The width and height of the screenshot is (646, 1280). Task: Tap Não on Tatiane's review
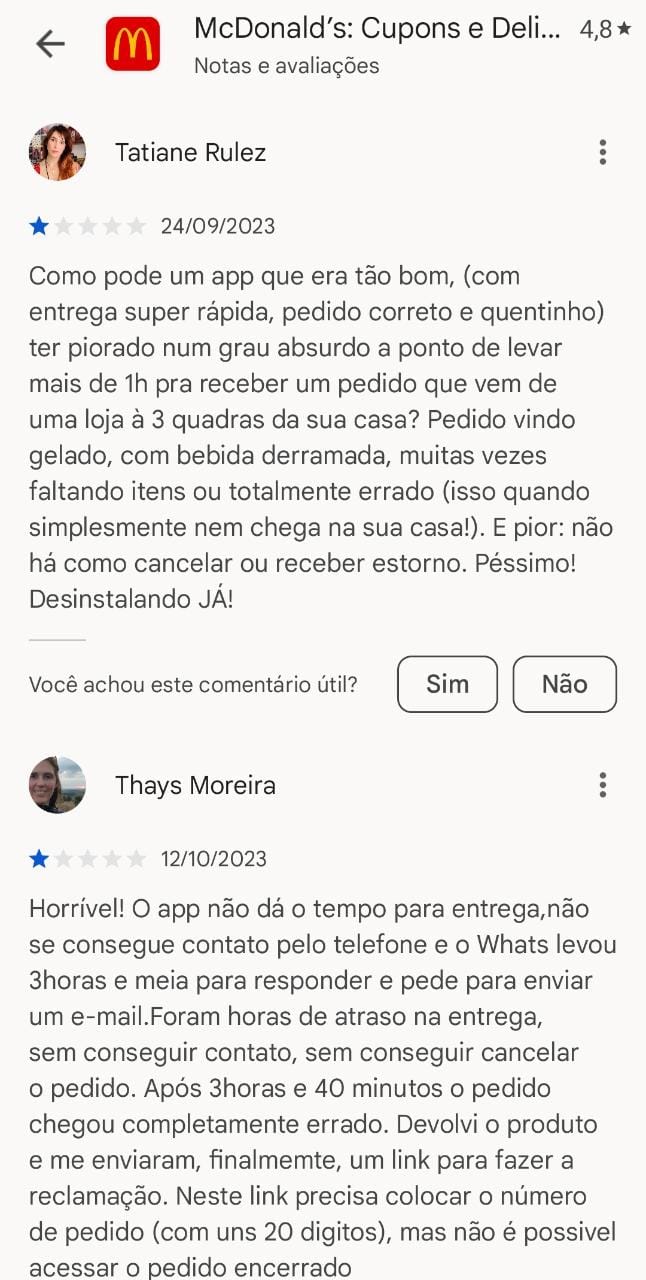[x=564, y=684]
